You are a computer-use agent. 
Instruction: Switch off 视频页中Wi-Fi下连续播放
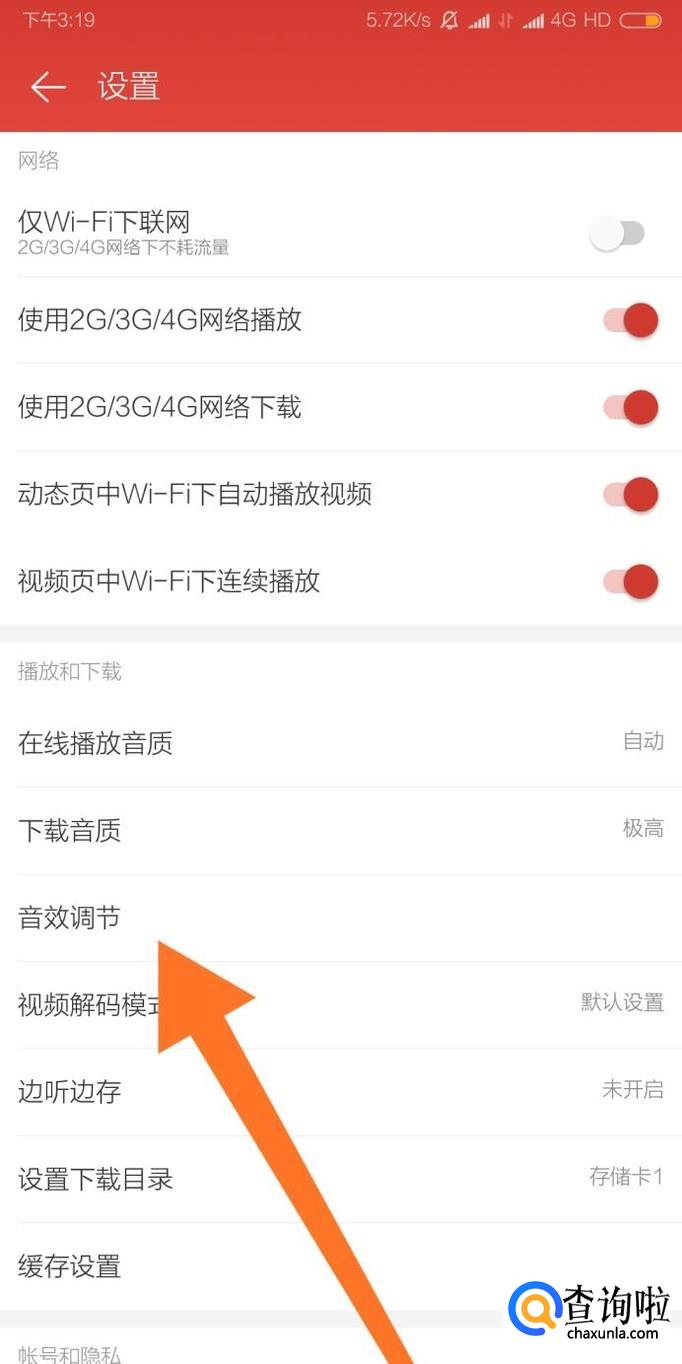tap(631, 581)
